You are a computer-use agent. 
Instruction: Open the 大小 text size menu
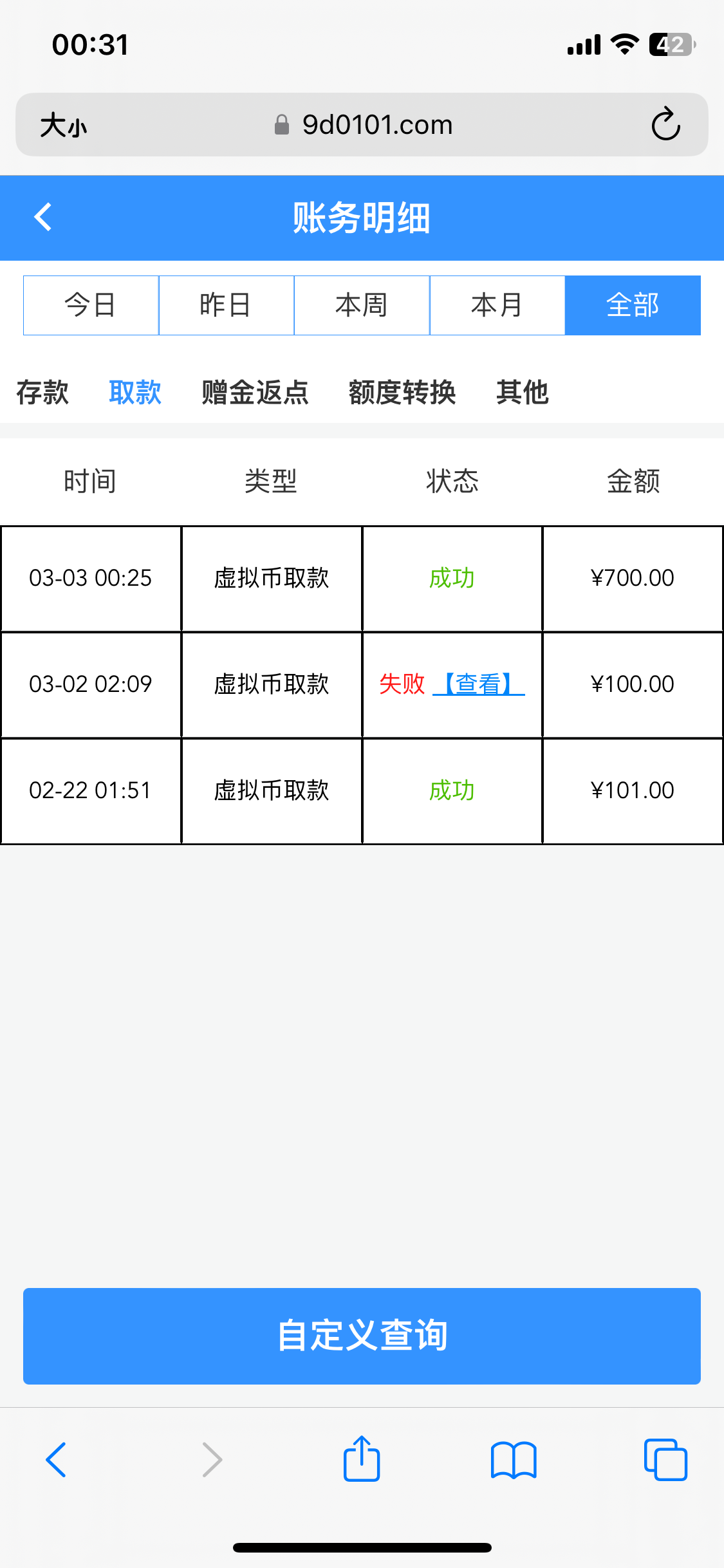[63, 125]
